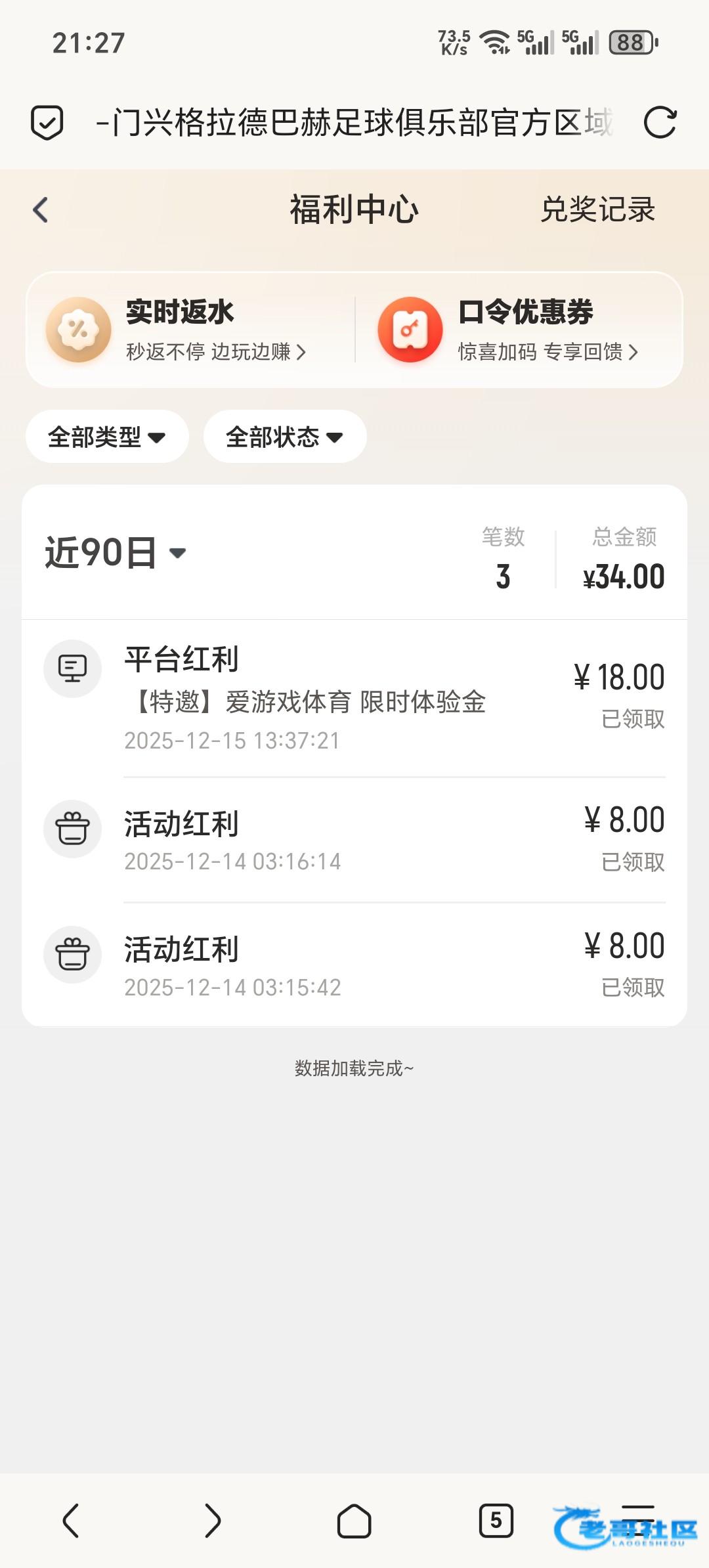
Task: Open the browser tab switcher
Action: [x=496, y=1521]
